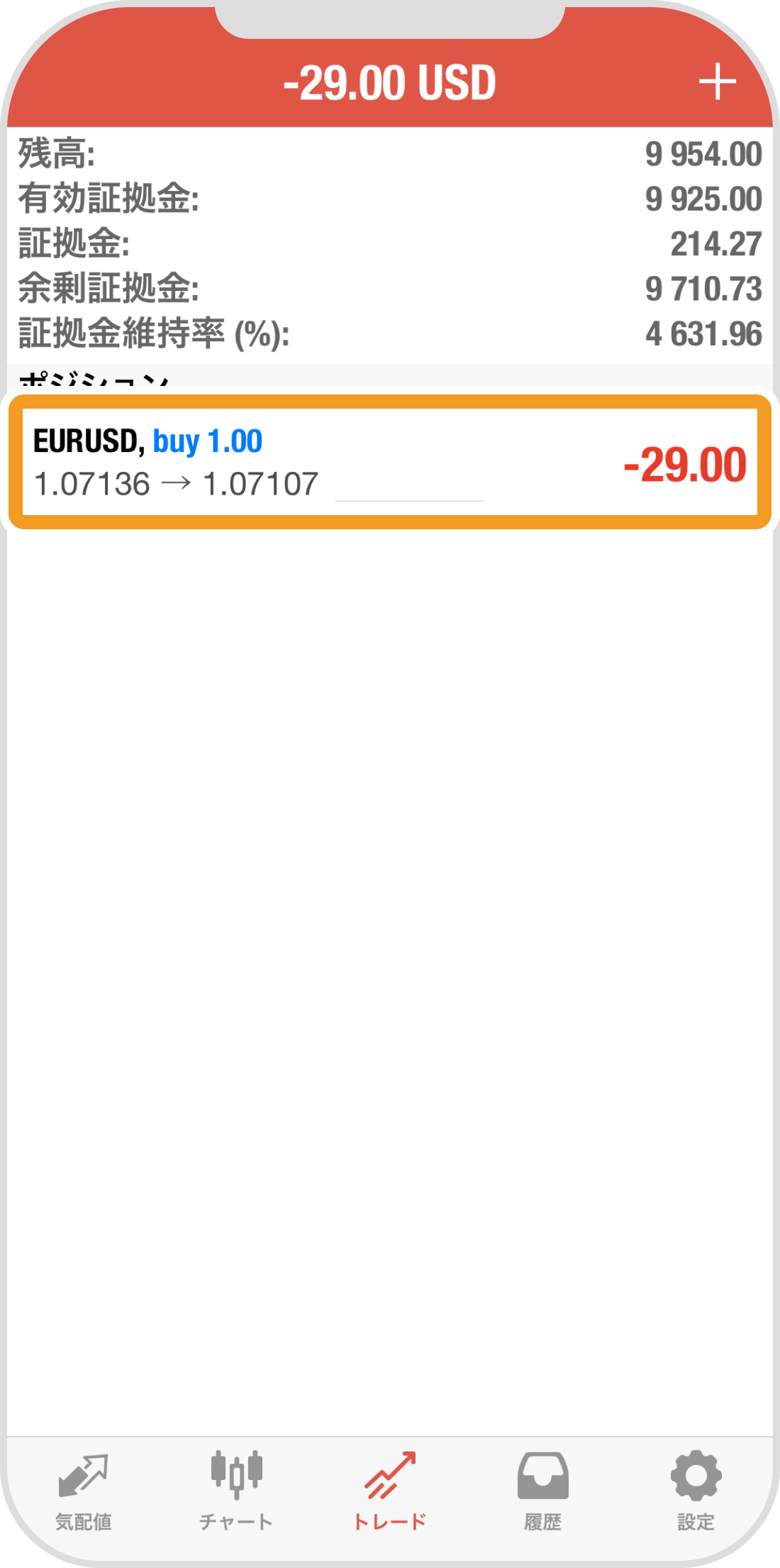This screenshot has height=1568, width=780.
Task: Open the EURUSD buy 1.00 position
Action: tap(389, 462)
